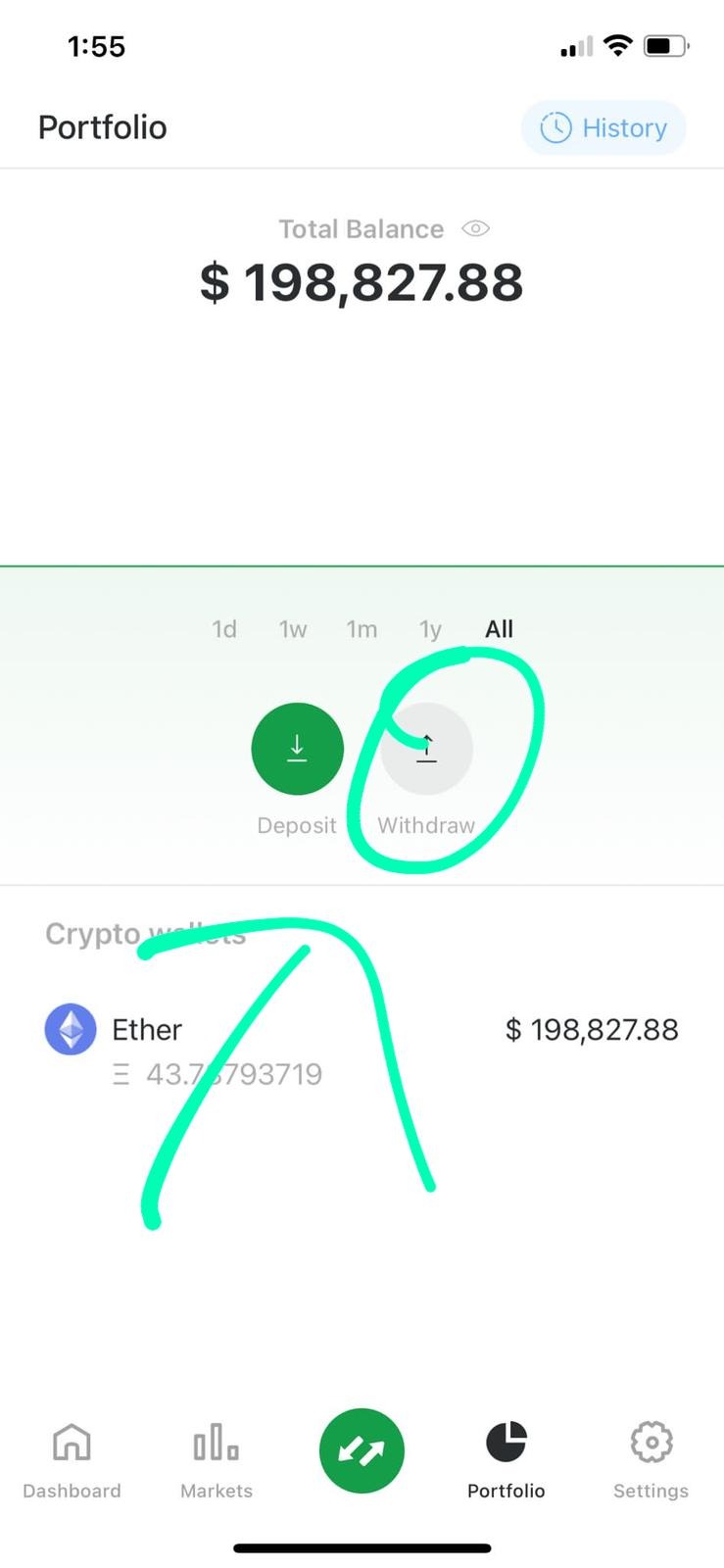724x1568 pixels.
Task: Tap the Ethereum coin icon
Action: pos(70,1029)
